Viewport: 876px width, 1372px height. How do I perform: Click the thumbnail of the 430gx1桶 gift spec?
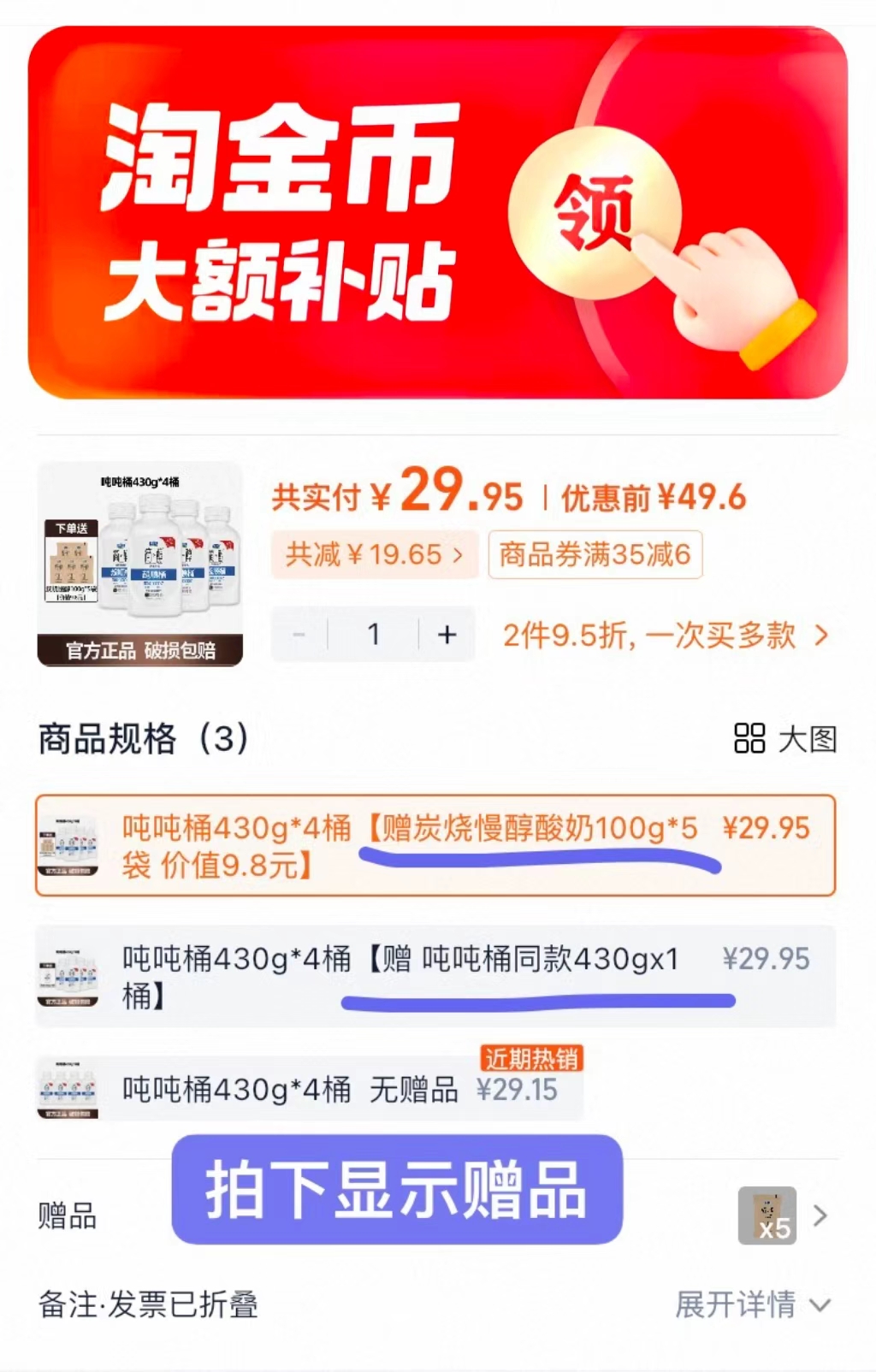pyautogui.click(x=68, y=977)
